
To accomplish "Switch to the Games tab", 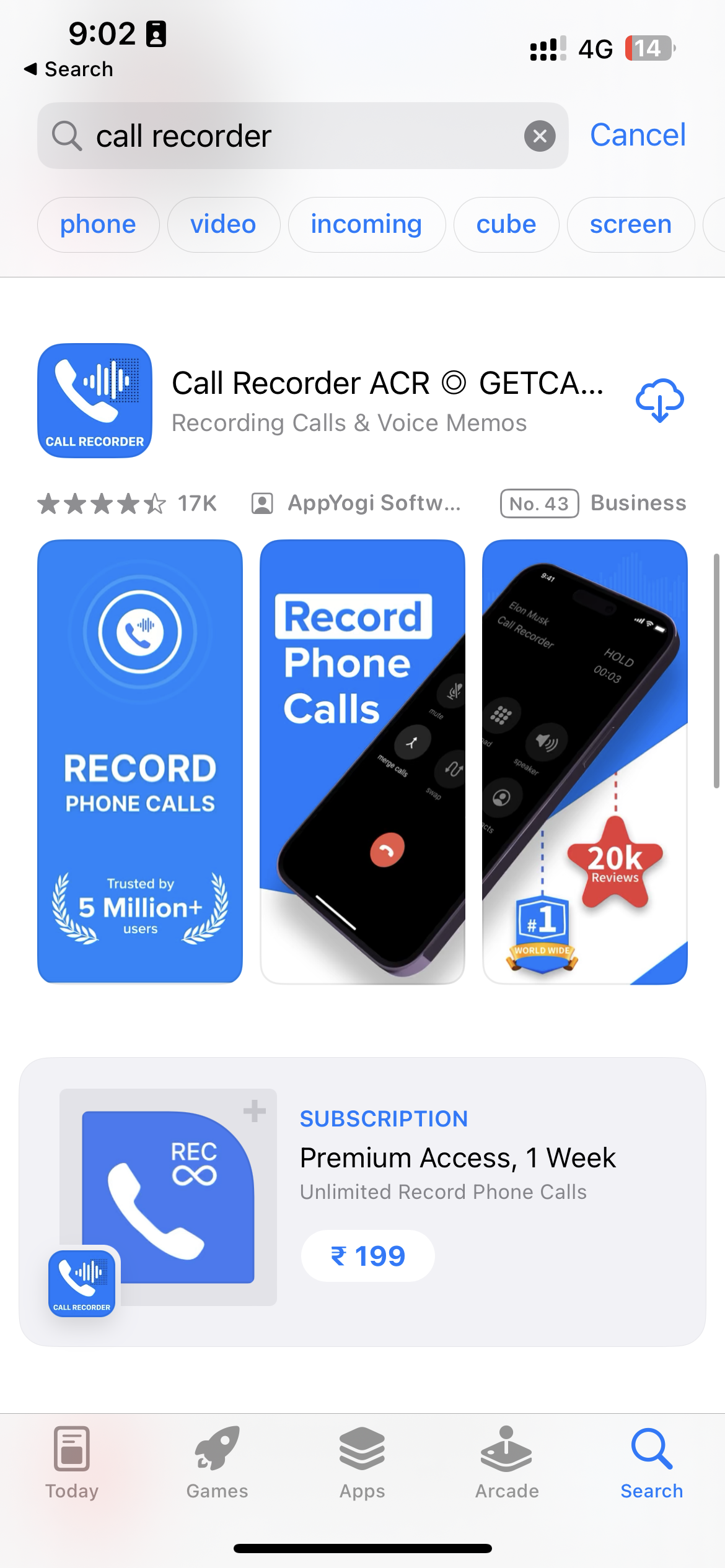I will (x=217, y=1461).
